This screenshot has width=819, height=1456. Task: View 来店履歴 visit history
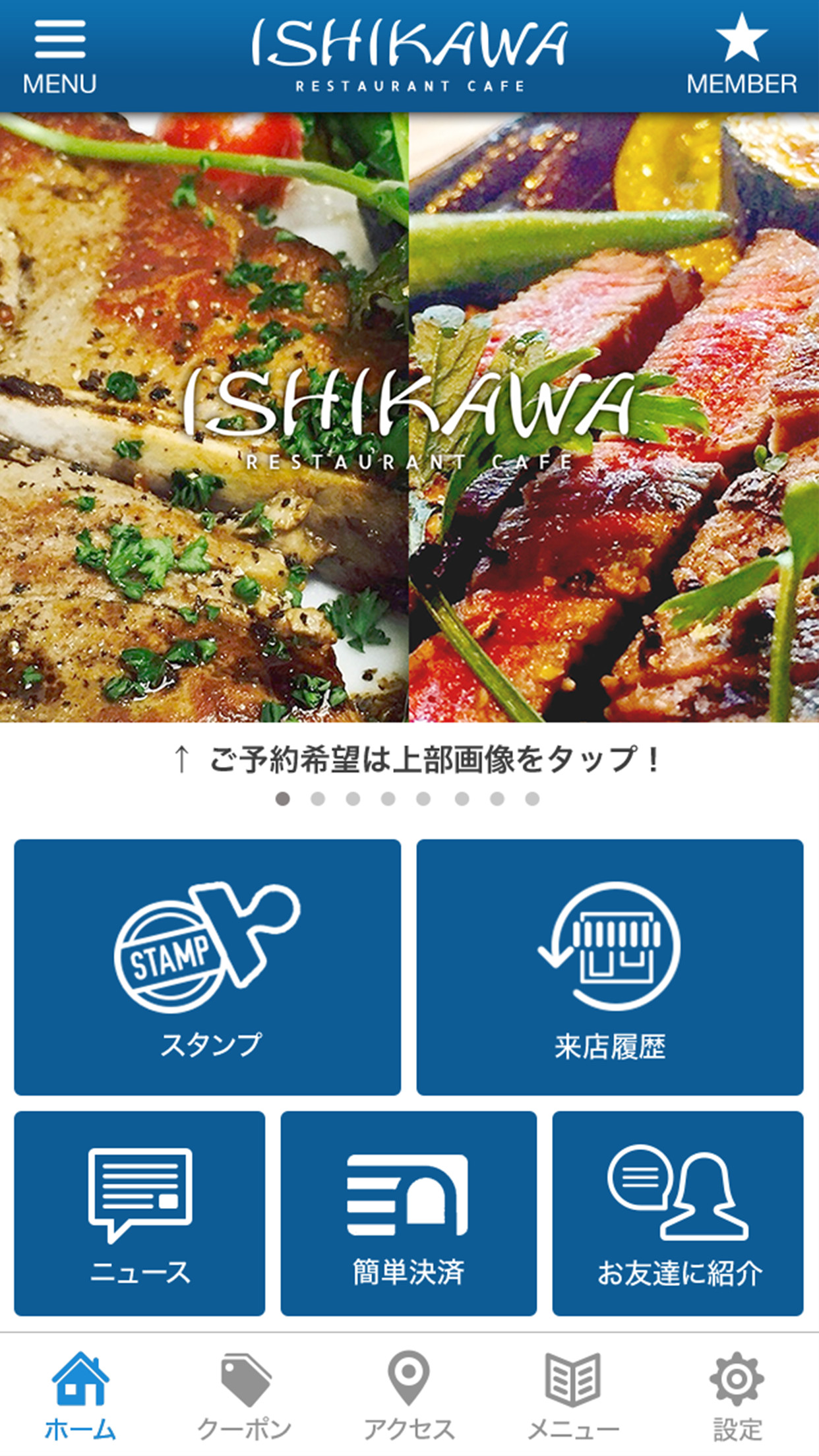pos(610,967)
